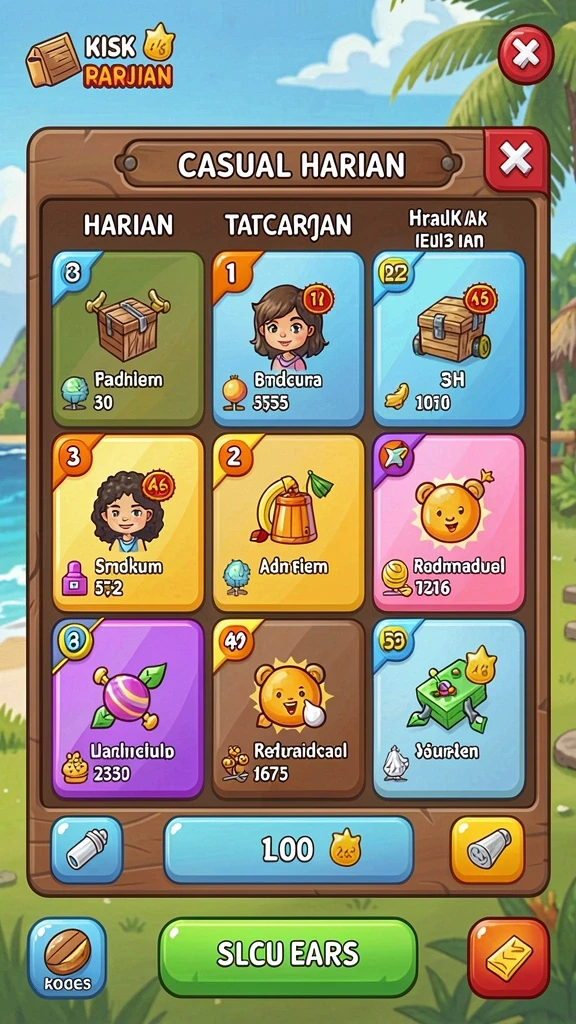Open the Kooes nut button

(67, 957)
